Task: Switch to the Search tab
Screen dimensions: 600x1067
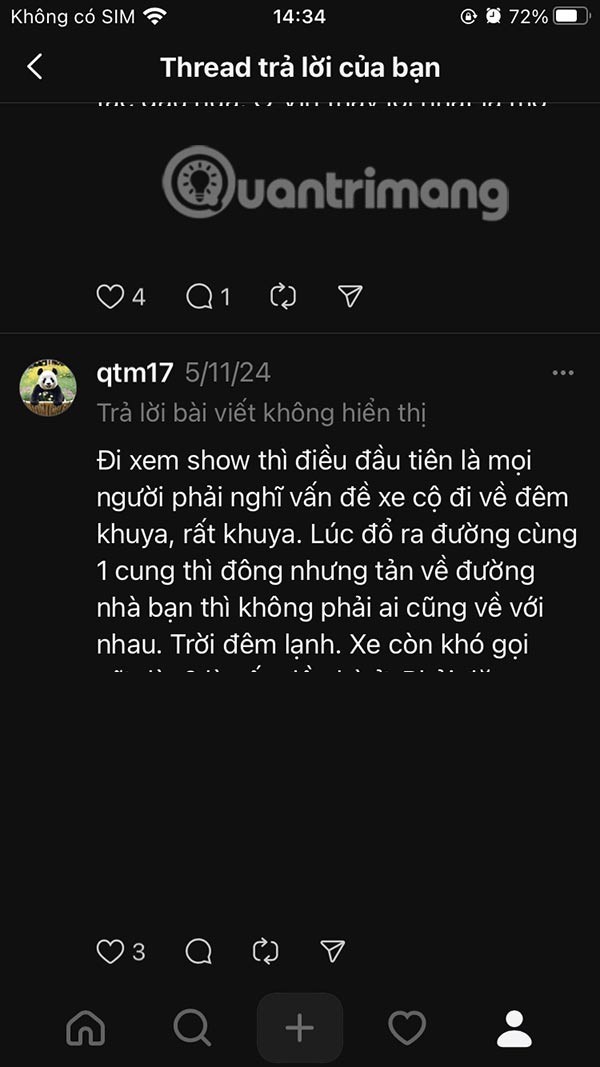Action: point(191,1027)
